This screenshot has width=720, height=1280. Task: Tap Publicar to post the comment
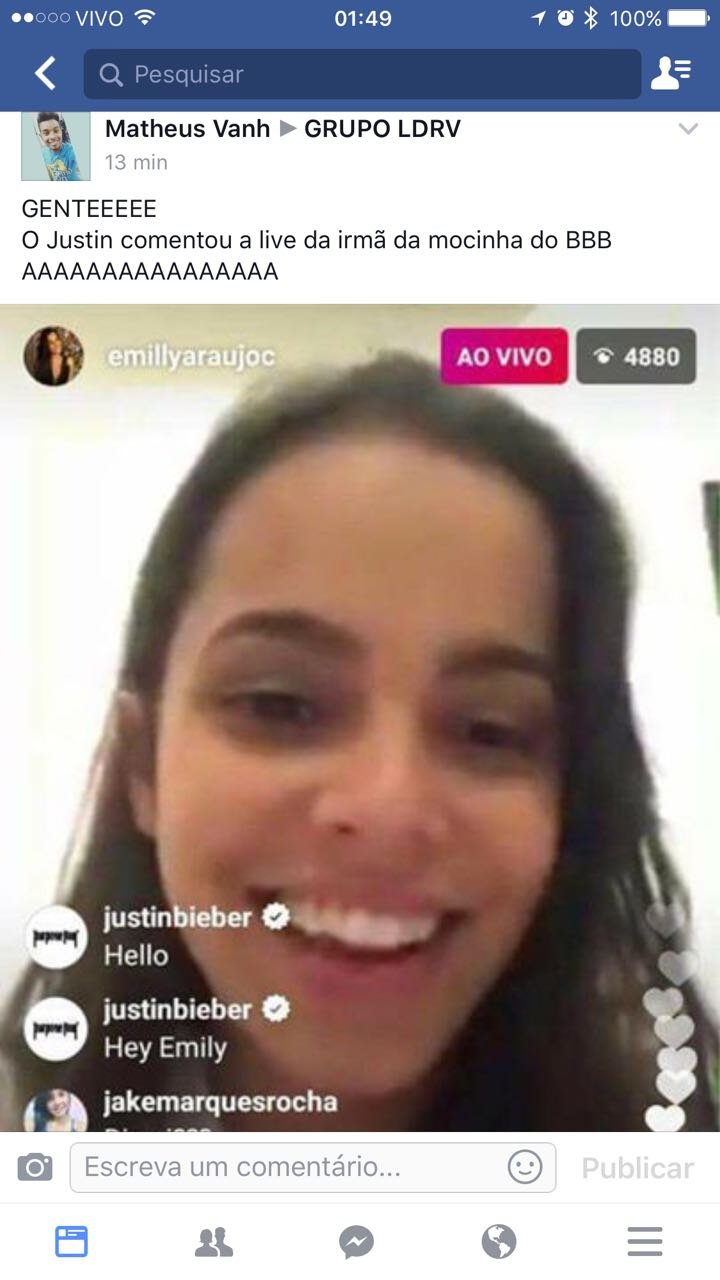[637, 1168]
